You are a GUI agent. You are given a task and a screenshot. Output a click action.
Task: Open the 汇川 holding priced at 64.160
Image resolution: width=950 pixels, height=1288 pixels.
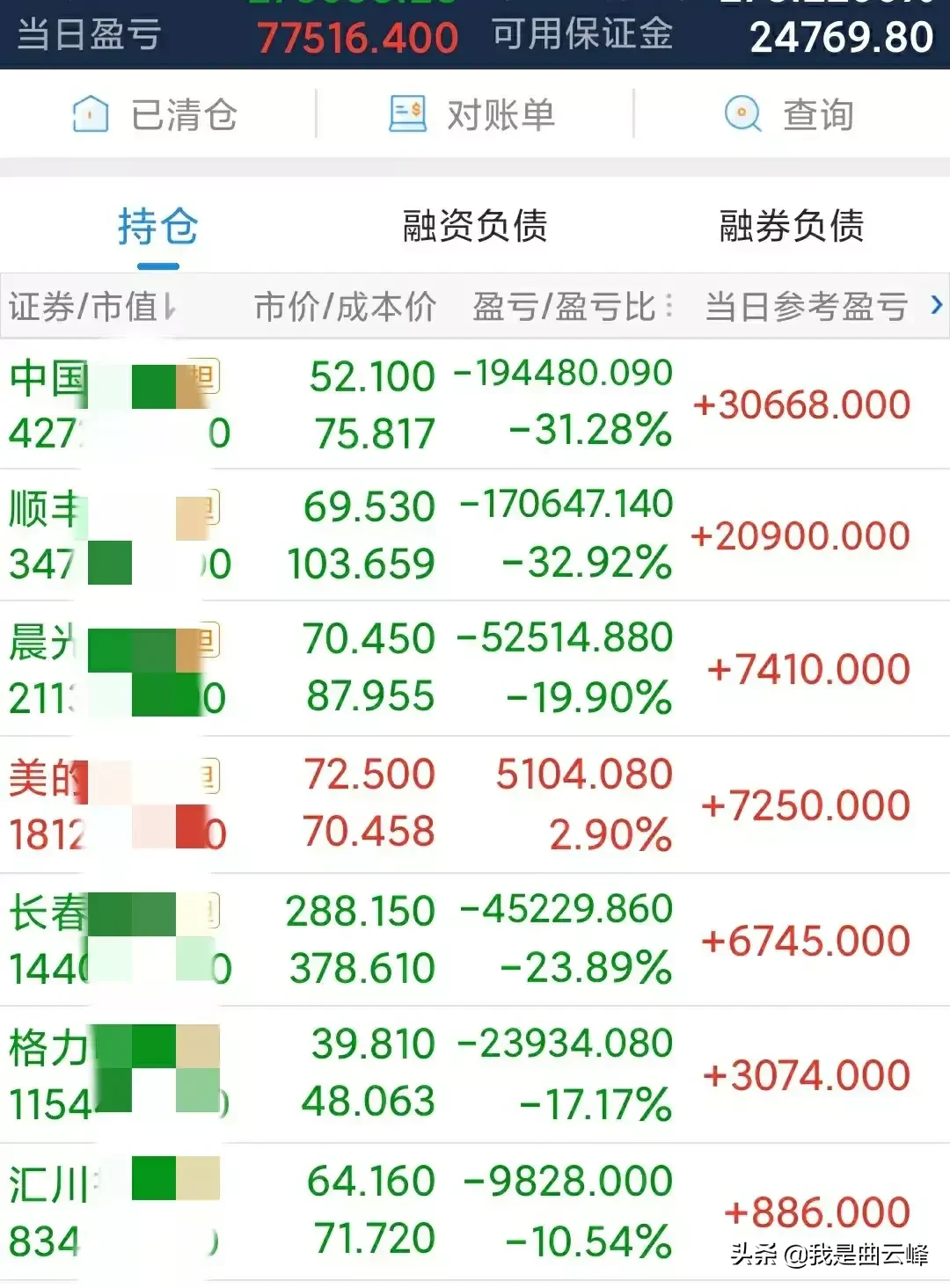pyautogui.click(x=475, y=1211)
